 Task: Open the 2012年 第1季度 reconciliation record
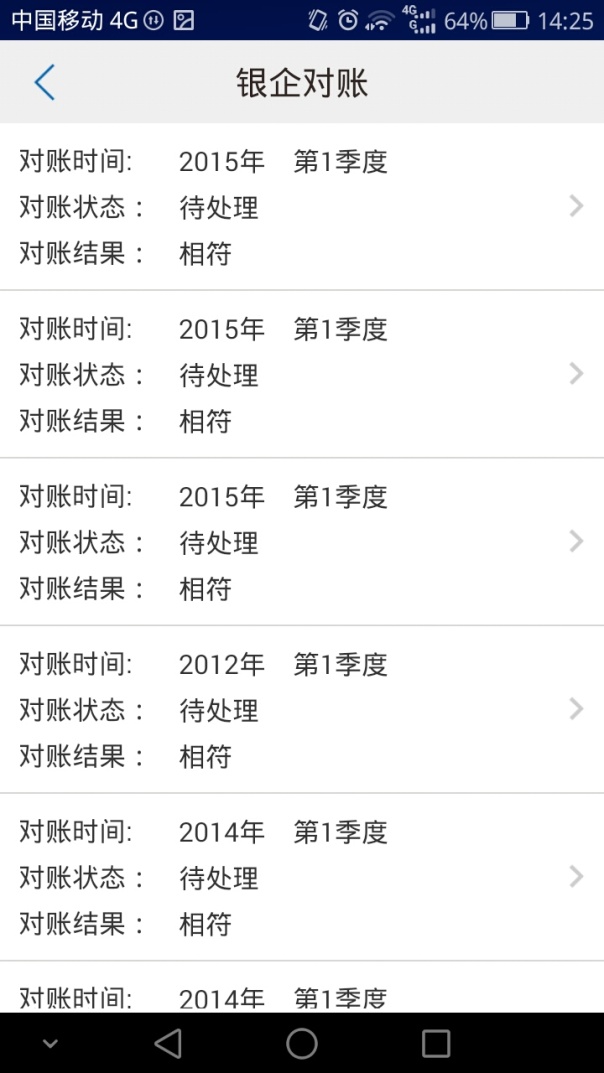(x=300, y=709)
